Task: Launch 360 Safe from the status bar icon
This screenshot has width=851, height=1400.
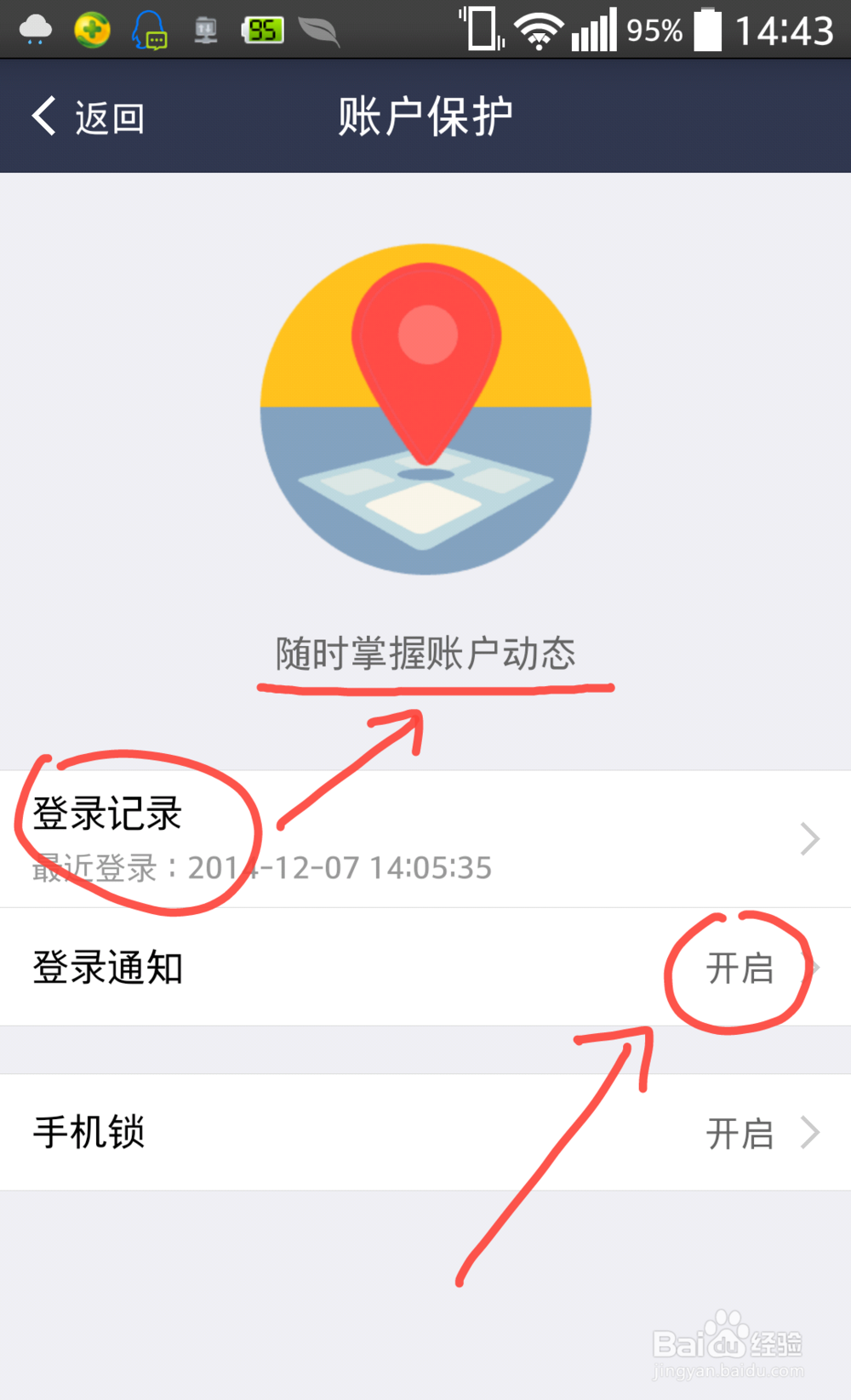Action: click(x=92, y=28)
